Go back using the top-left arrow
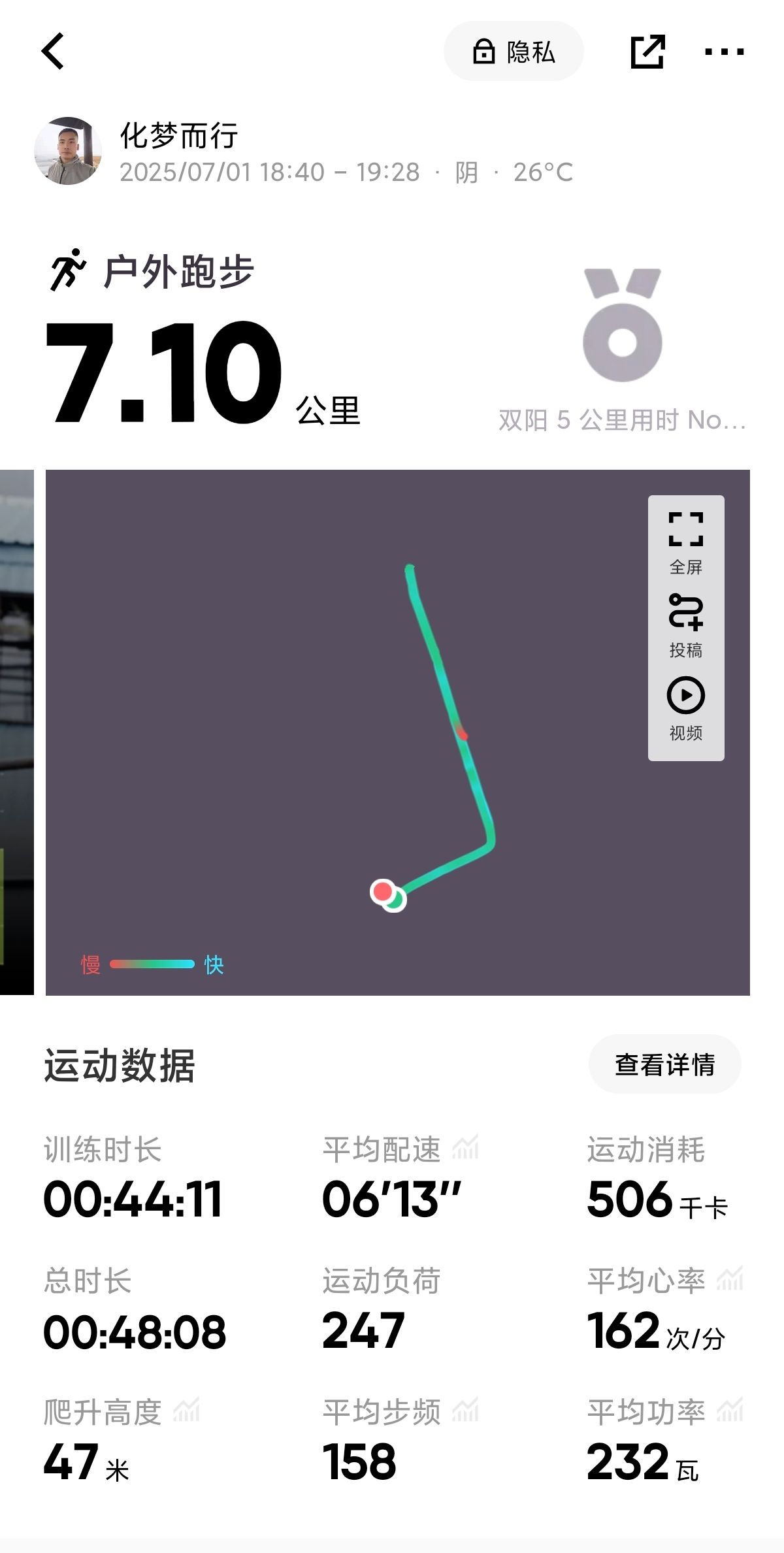 click(x=53, y=51)
